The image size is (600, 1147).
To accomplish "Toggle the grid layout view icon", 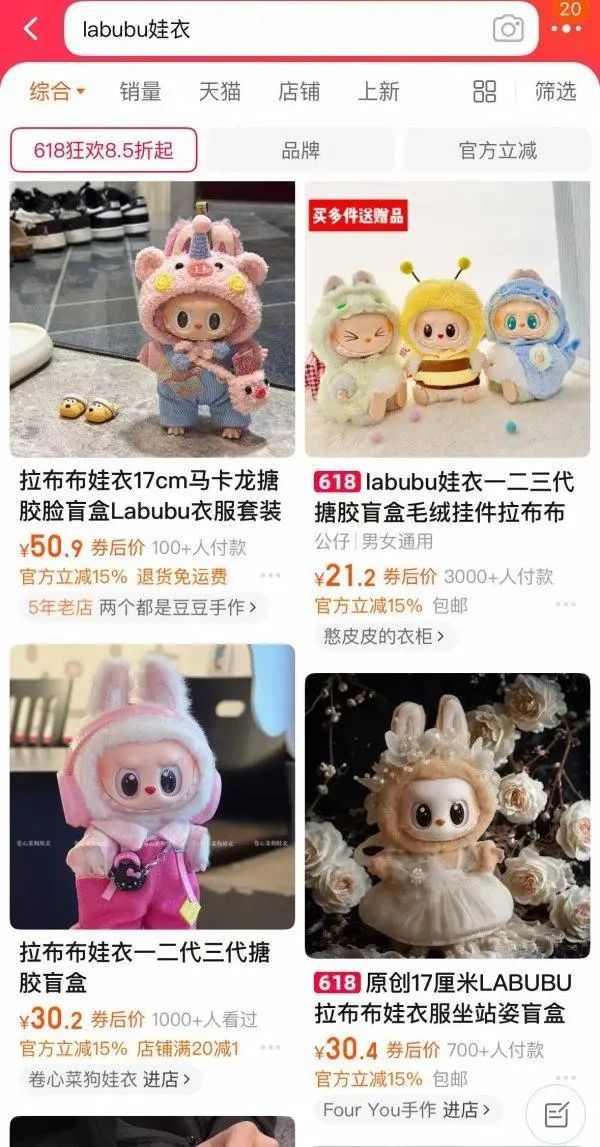I will click(484, 92).
